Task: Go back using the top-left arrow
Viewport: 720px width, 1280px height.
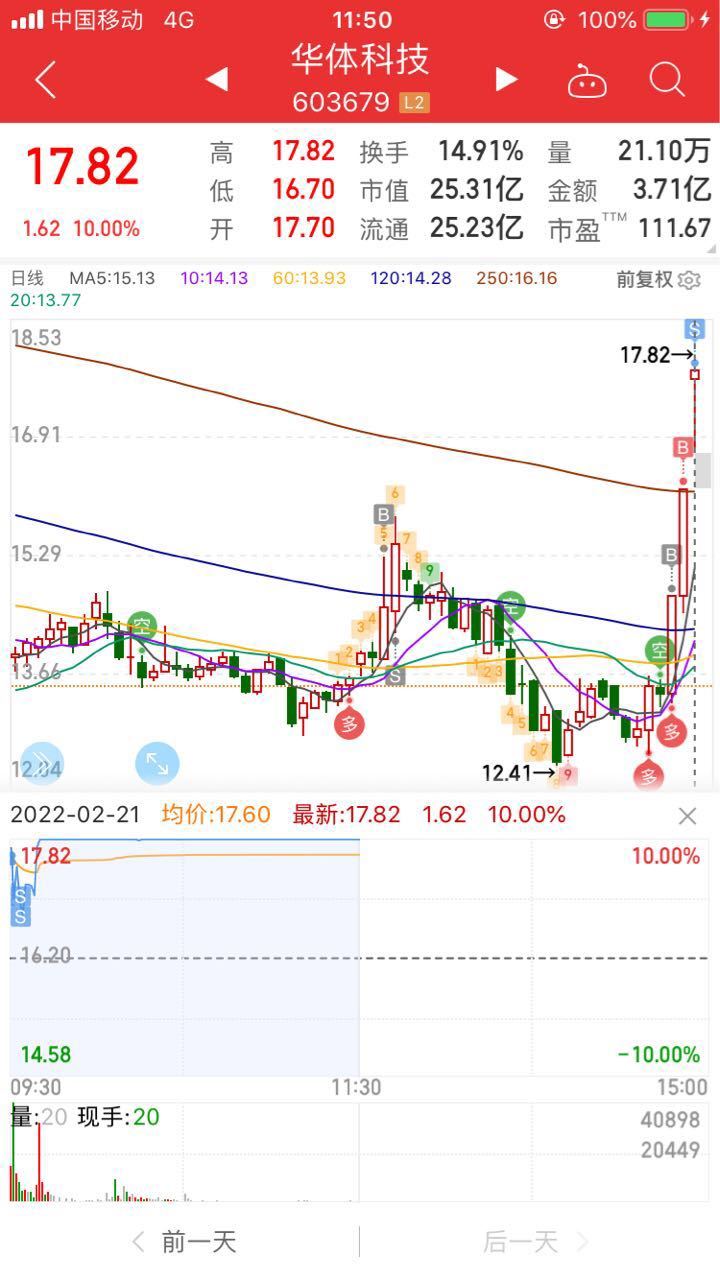Action: click(44, 79)
